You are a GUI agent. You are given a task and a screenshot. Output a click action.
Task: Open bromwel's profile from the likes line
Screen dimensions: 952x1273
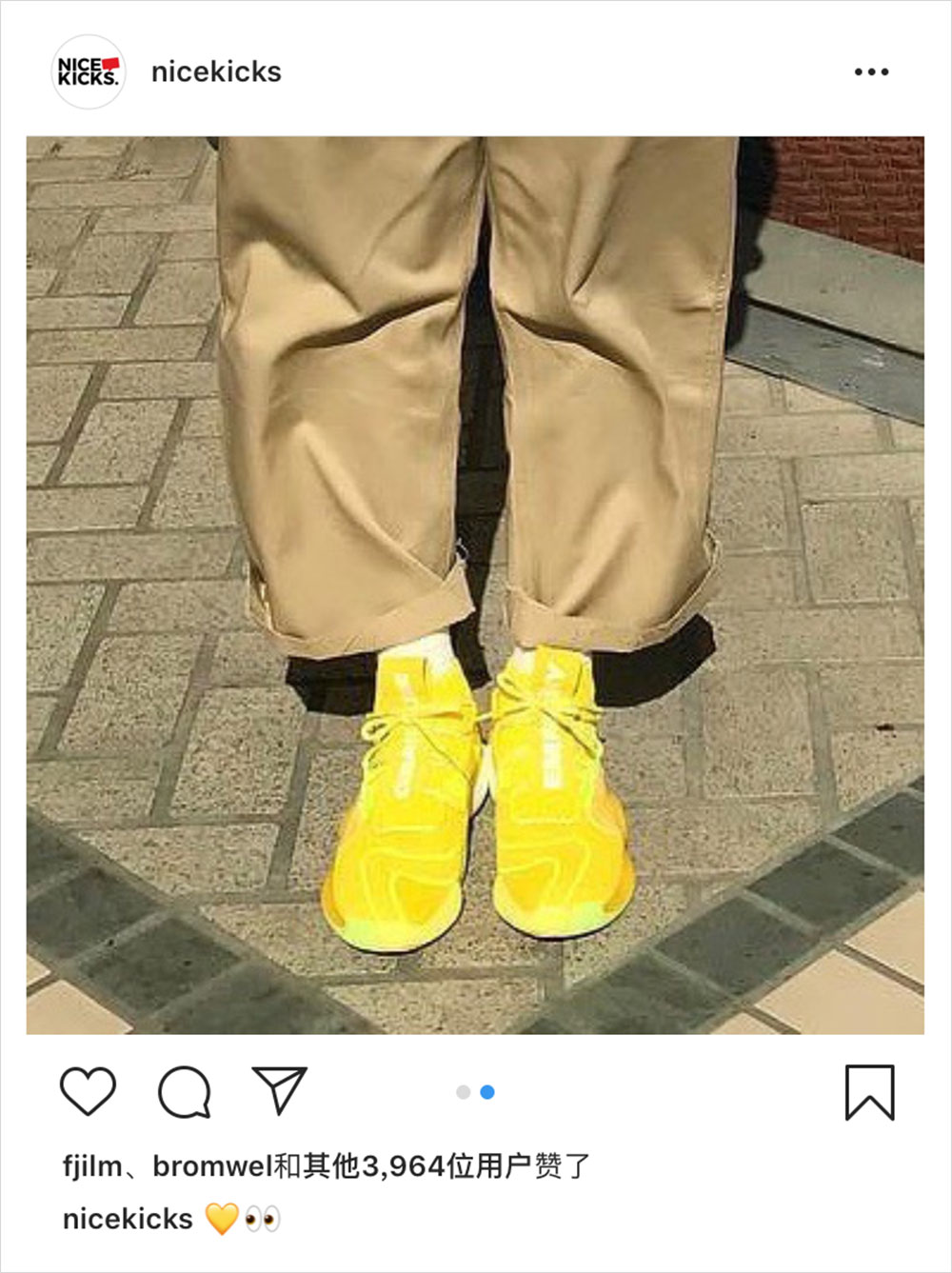click(x=212, y=1166)
